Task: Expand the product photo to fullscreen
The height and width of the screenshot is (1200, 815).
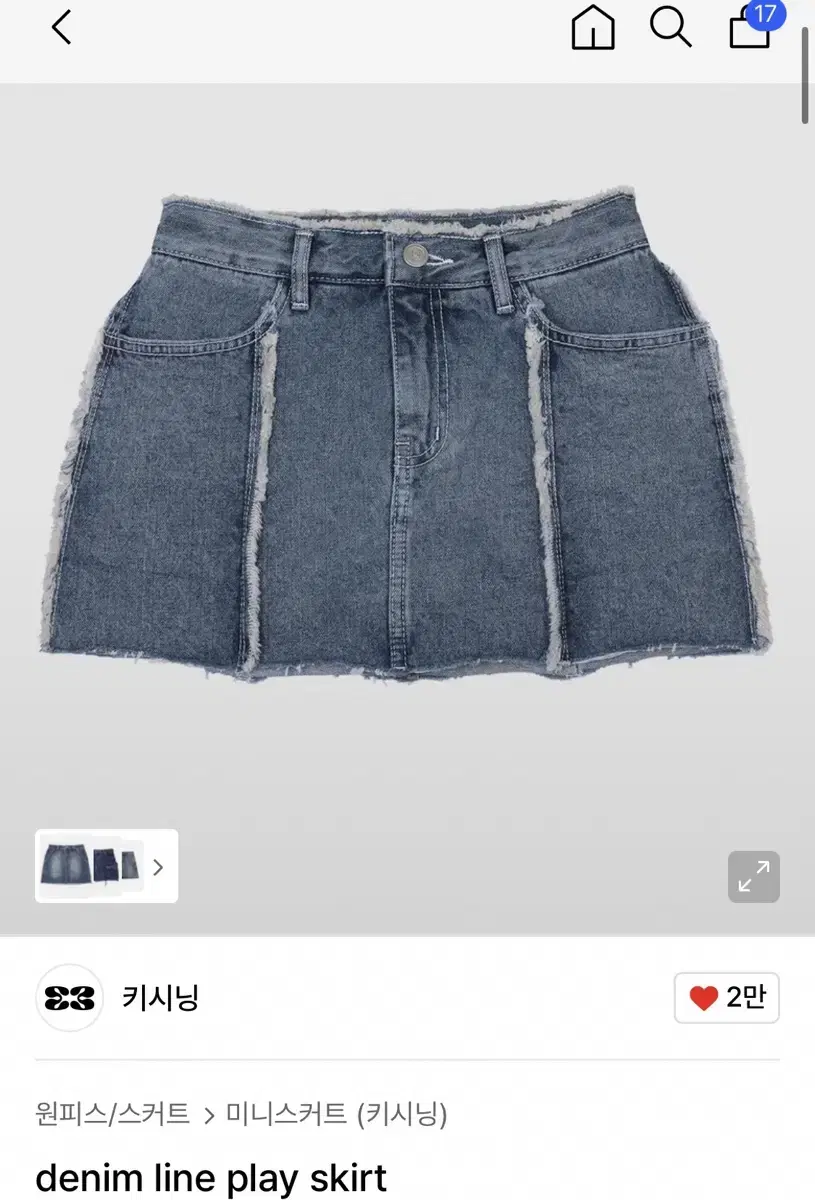Action: tap(753, 876)
